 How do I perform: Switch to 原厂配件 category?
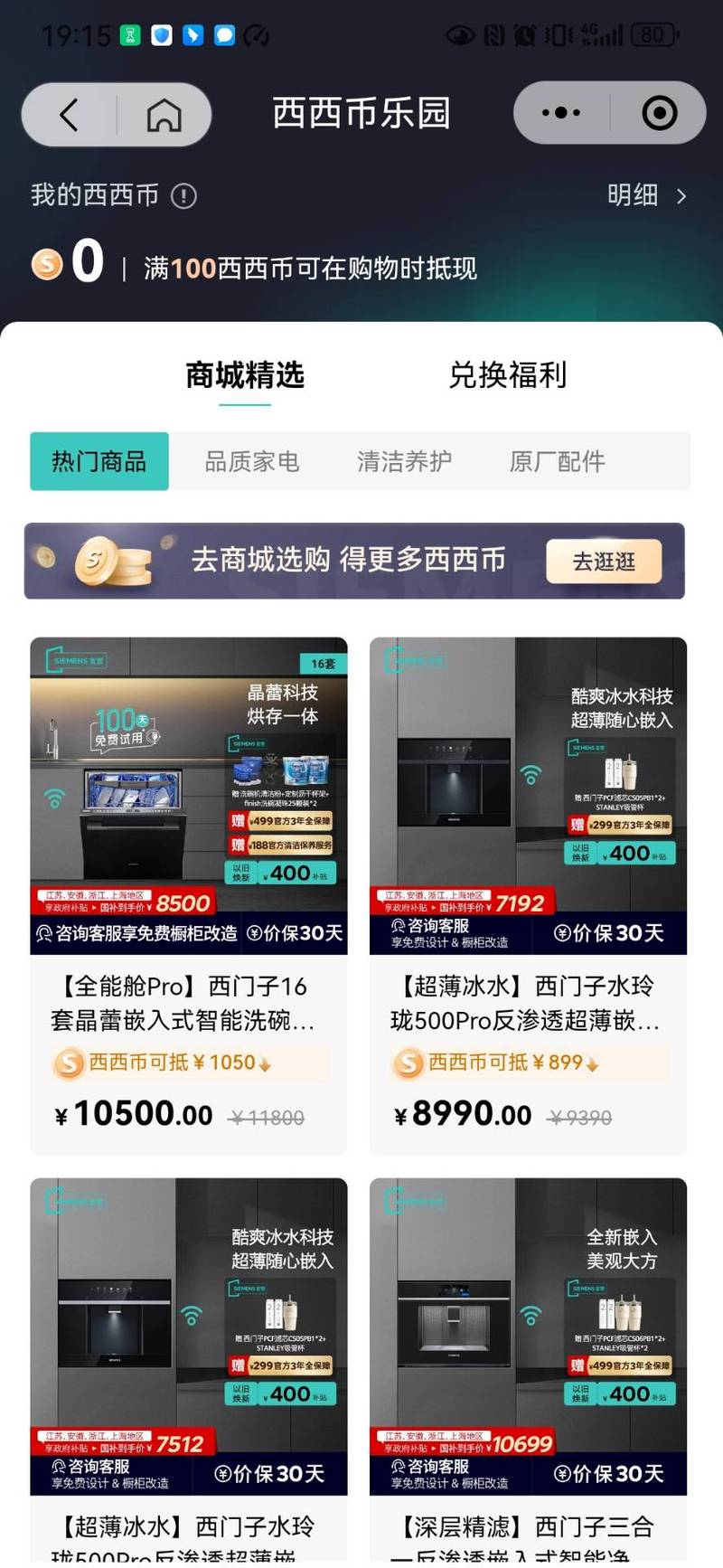point(557,462)
